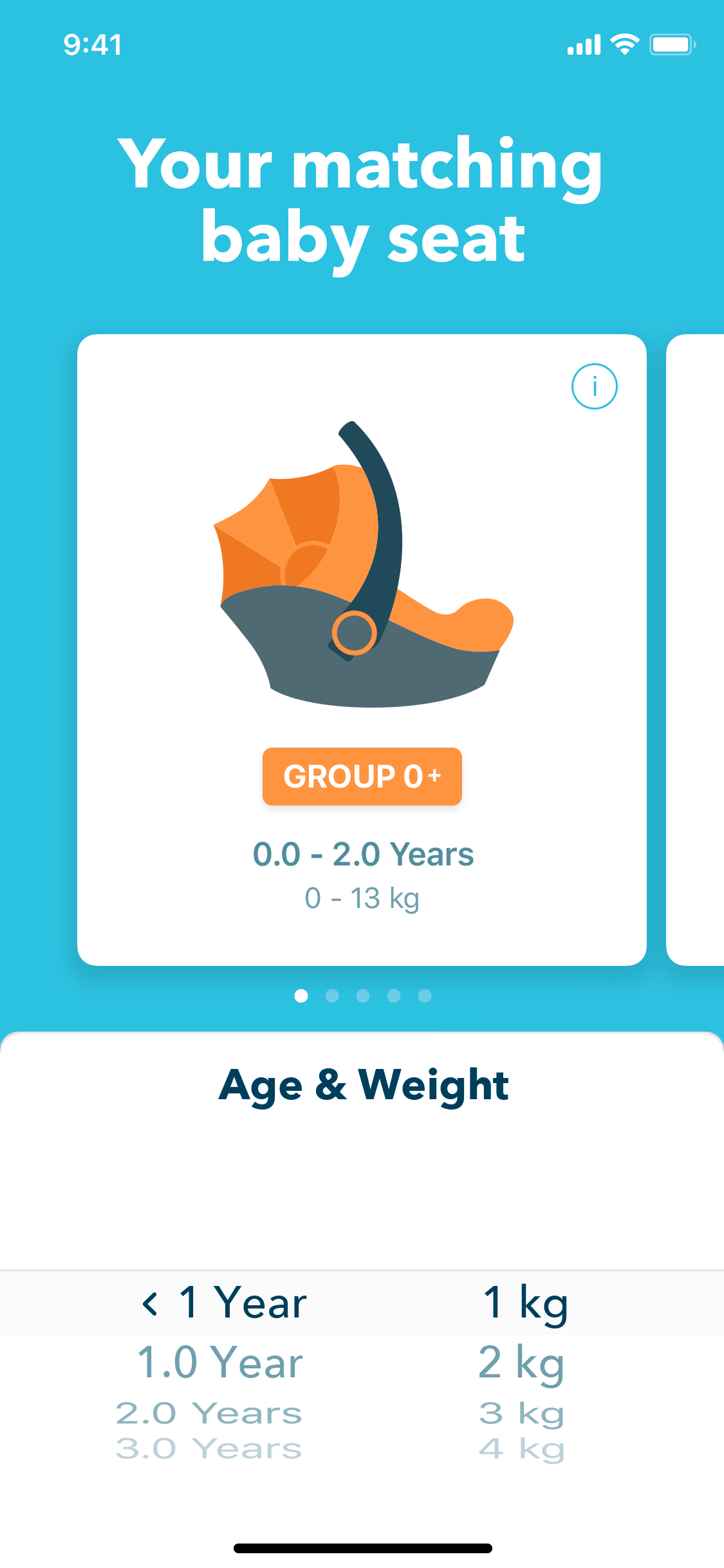The image size is (724, 1568).
Task: Select 1.0 Year in the age picker
Action: pyautogui.click(x=220, y=1362)
